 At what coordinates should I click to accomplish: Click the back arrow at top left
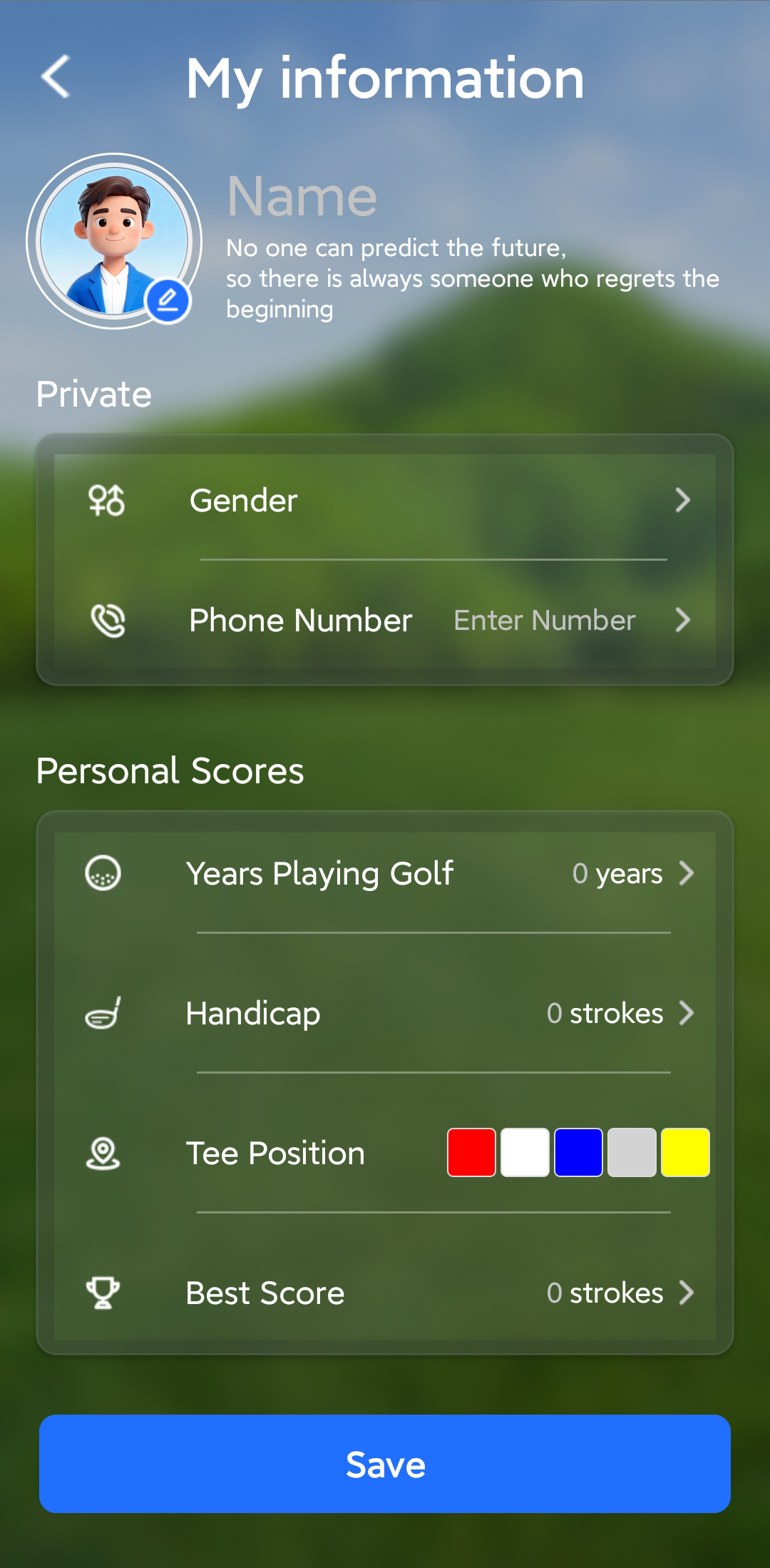coord(53,77)
